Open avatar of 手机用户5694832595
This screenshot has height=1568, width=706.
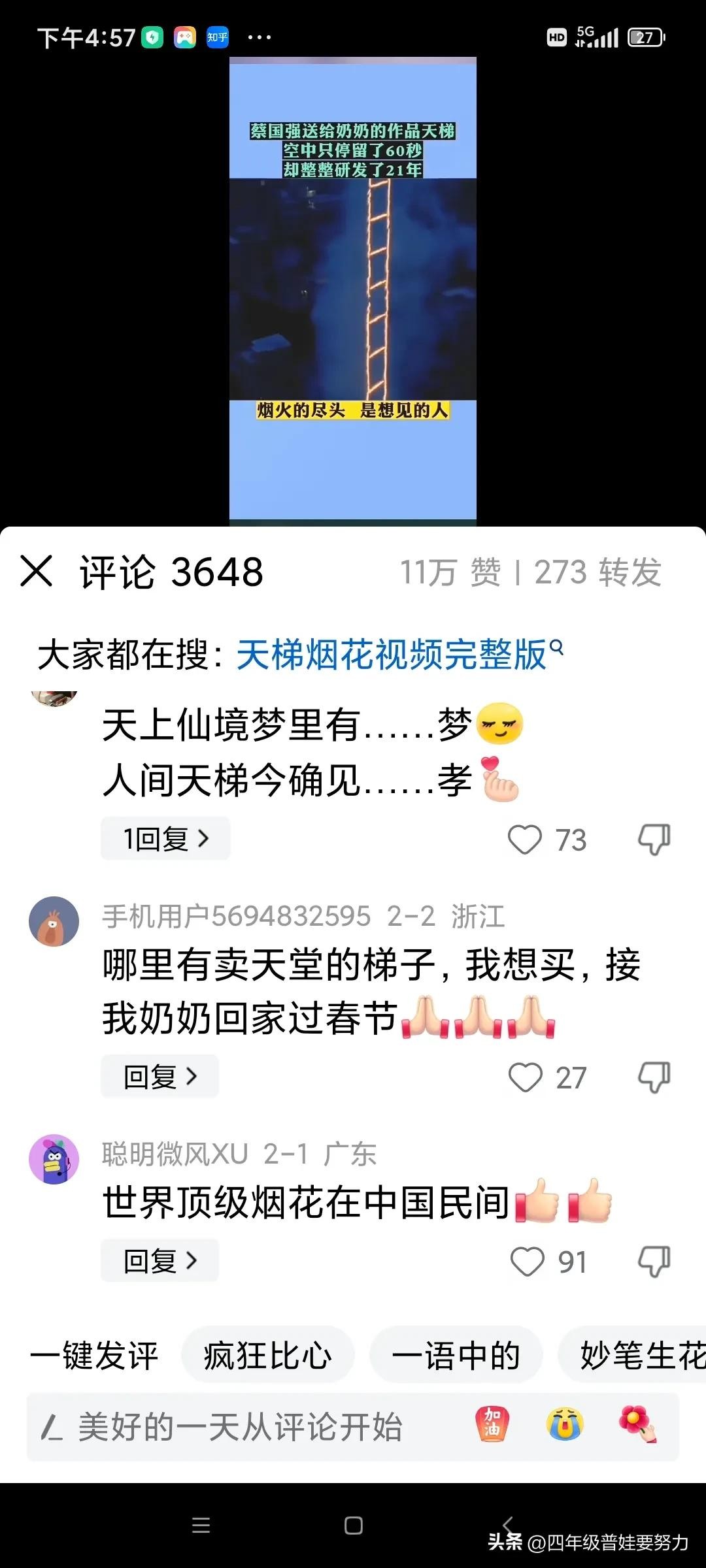(x=54, y=921)
